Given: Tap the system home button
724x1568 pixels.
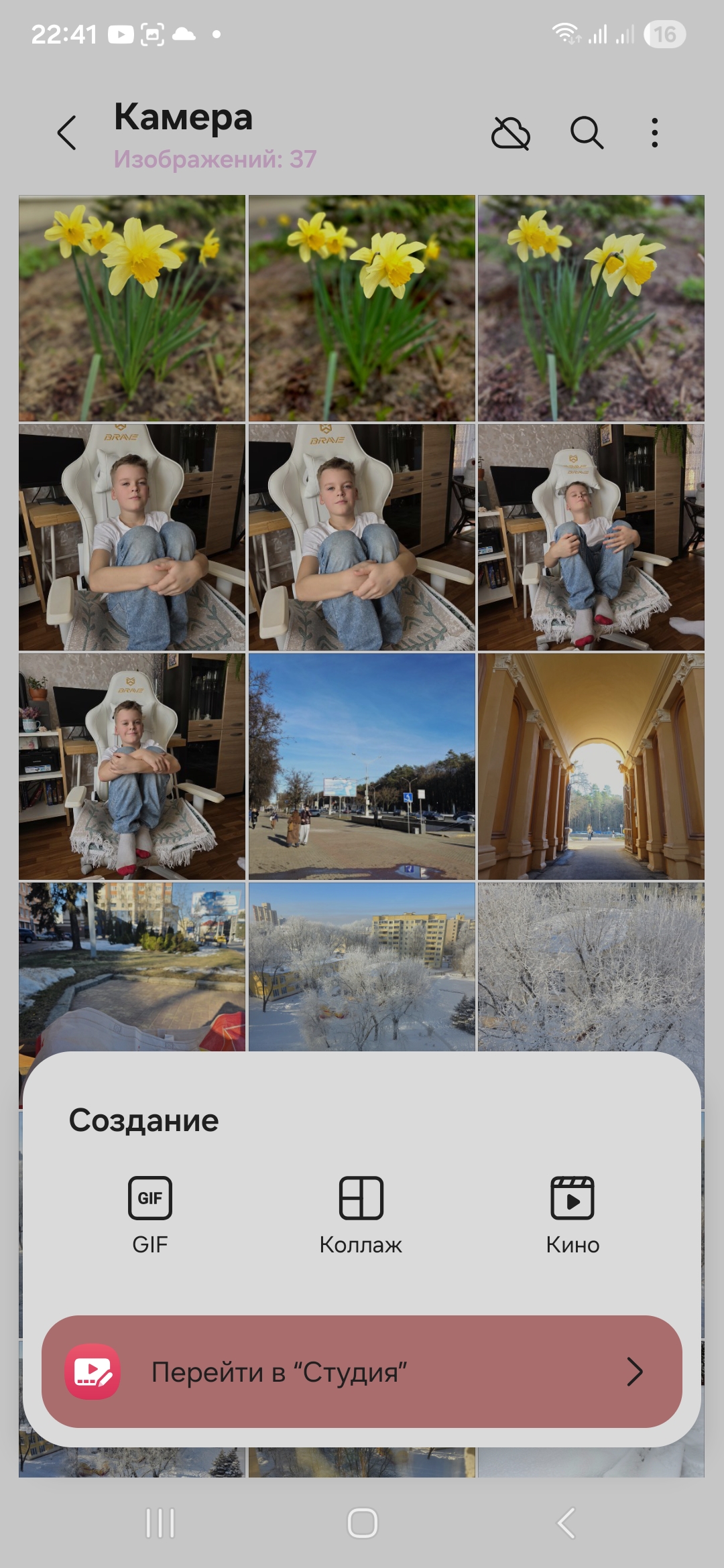Looking at the screenshot, I should click(362, 1523).
